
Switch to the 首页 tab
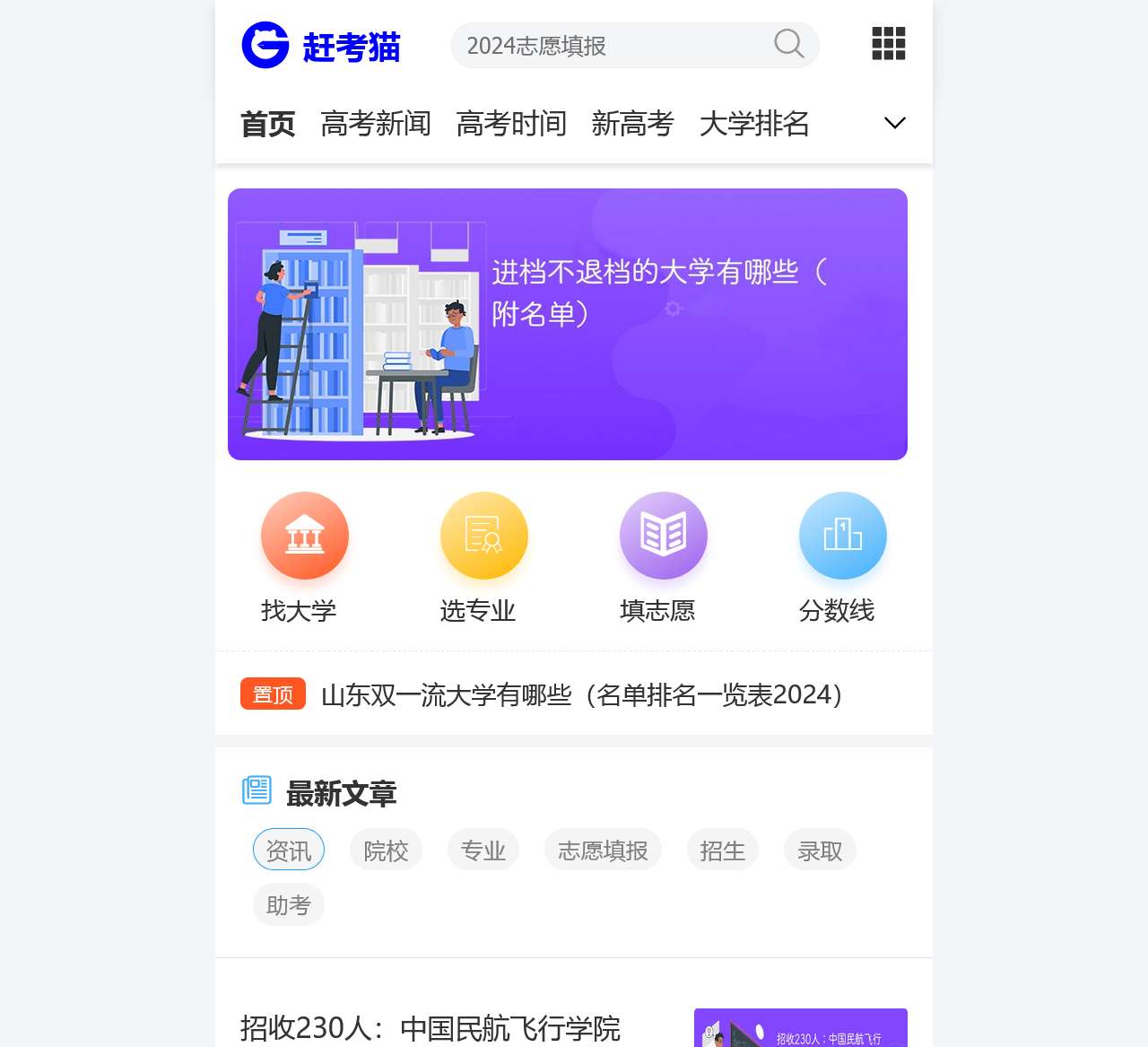[x=267, y=124]
